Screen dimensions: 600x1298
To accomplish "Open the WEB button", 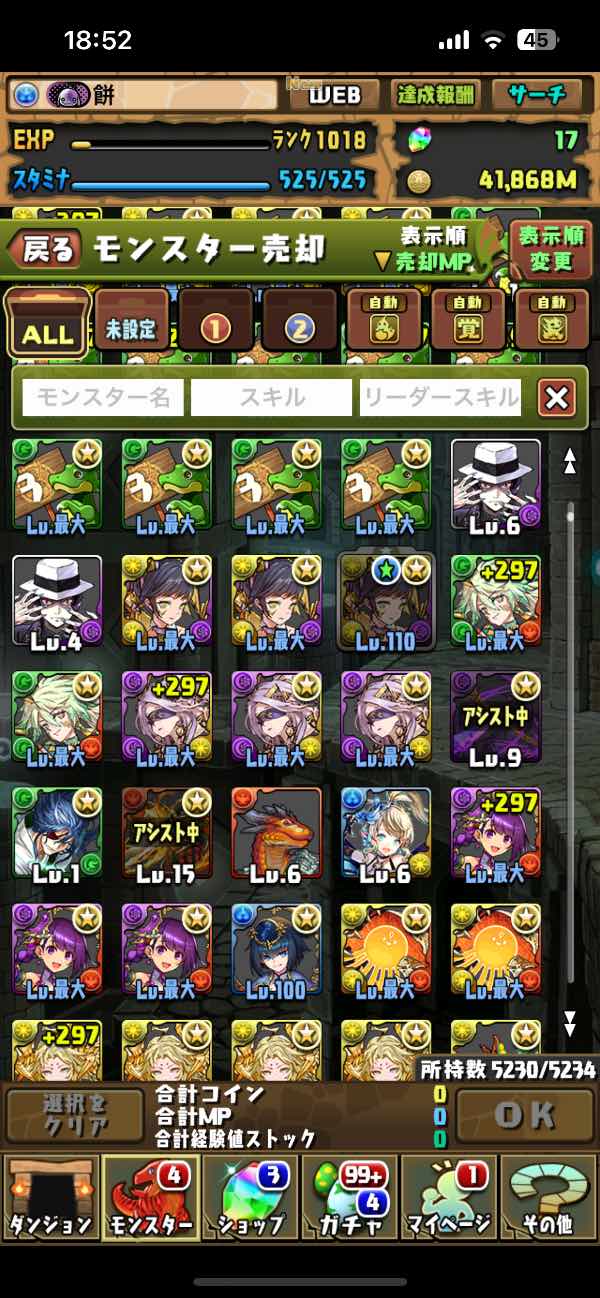I will (x=334, y=95).
